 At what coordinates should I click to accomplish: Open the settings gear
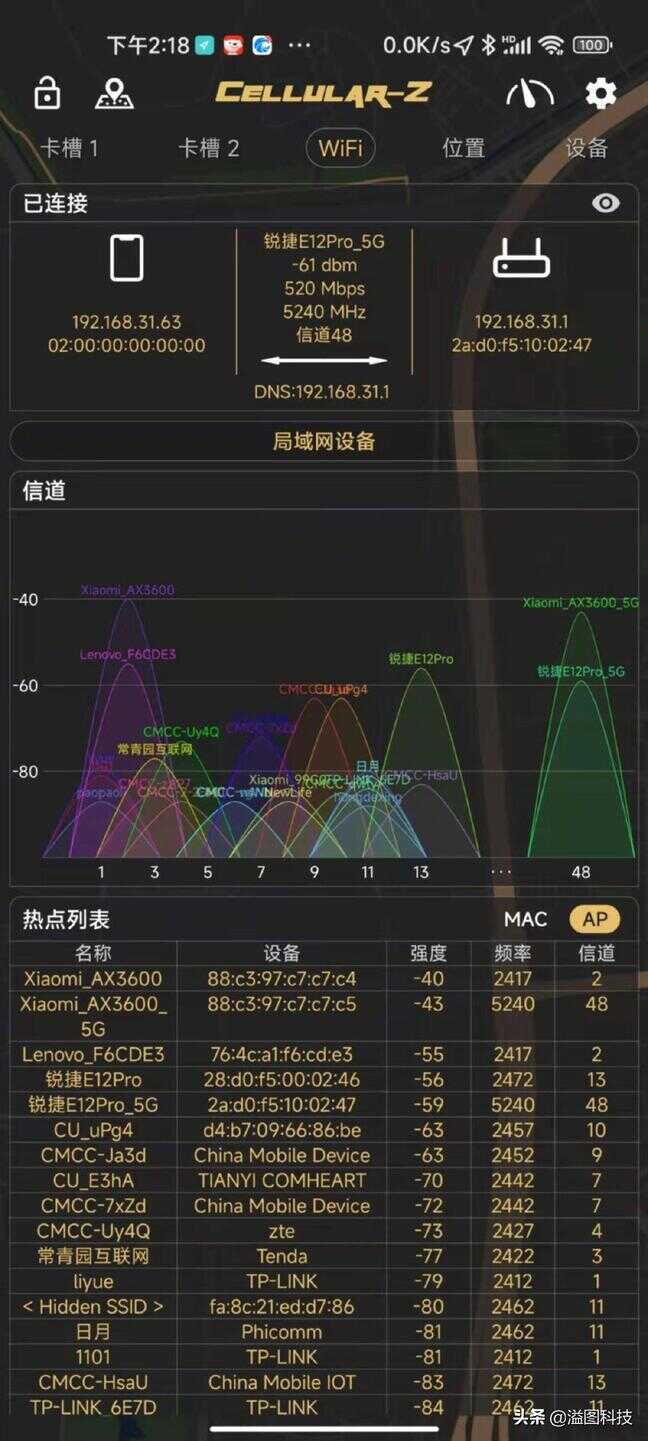pos(600,93)
